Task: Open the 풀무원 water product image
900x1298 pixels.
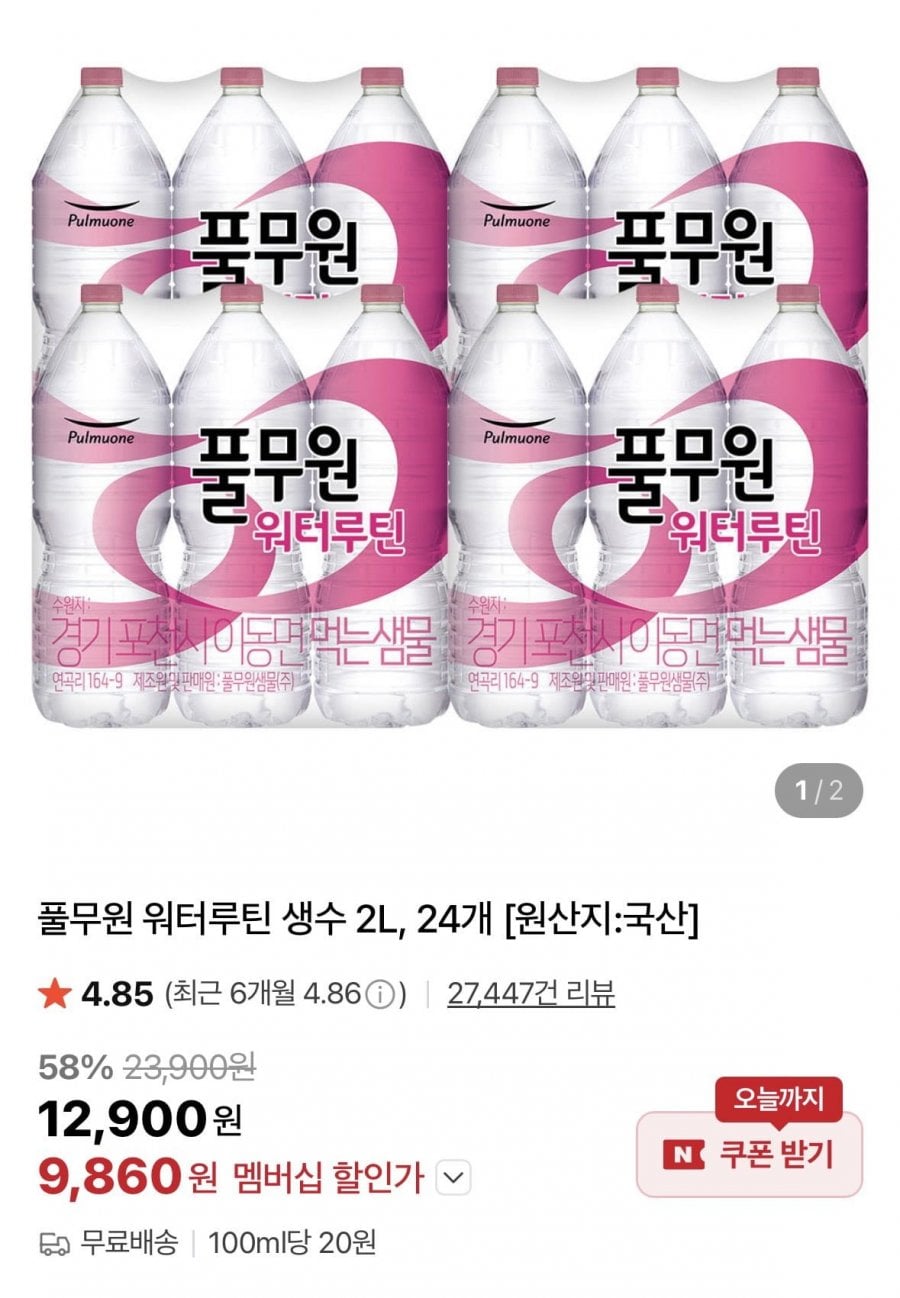Action: click(x=450, y=390)
